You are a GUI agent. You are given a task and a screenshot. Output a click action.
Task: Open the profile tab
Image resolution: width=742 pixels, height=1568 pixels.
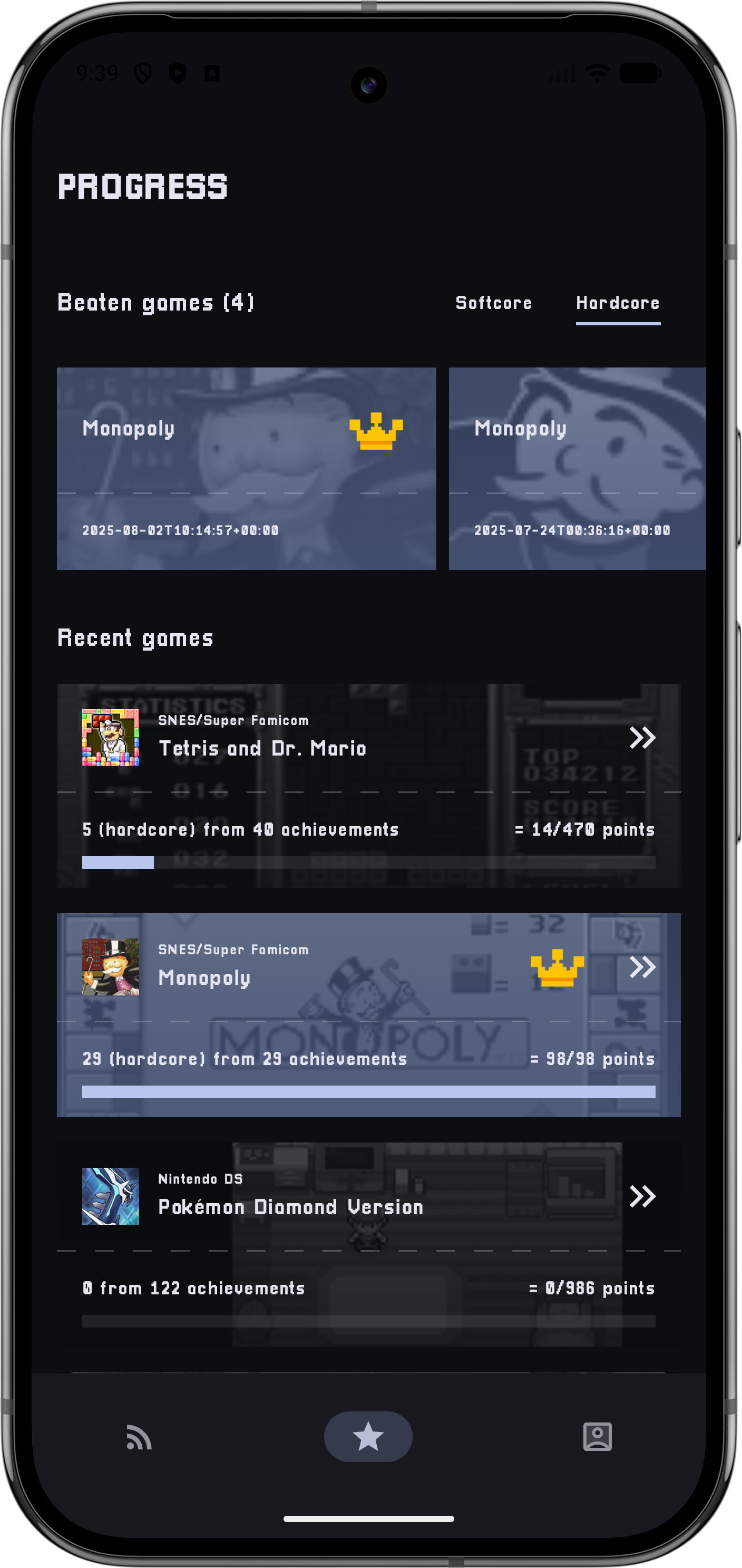point(597,1437)
